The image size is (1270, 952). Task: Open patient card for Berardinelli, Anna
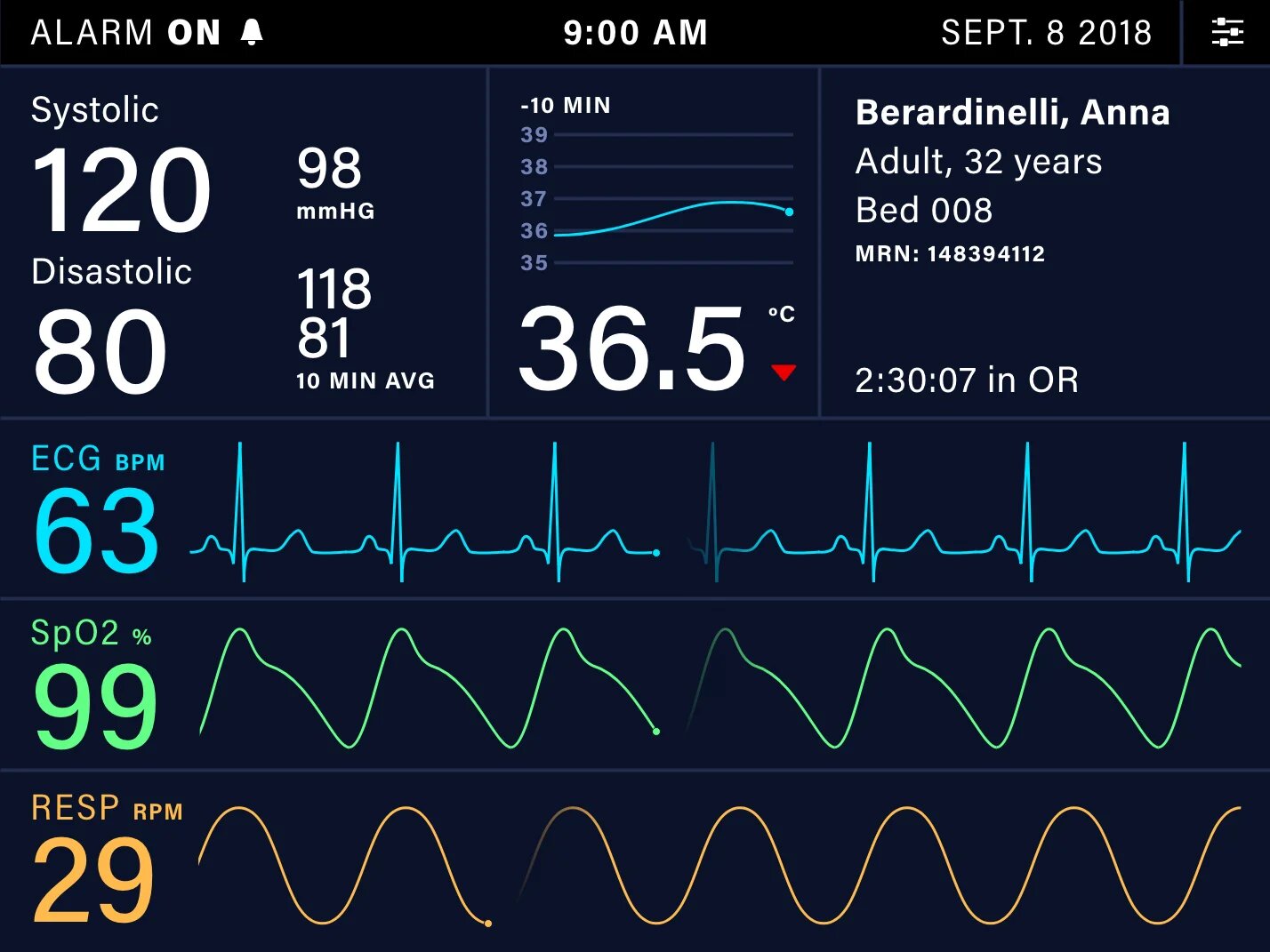[1045, 242]
